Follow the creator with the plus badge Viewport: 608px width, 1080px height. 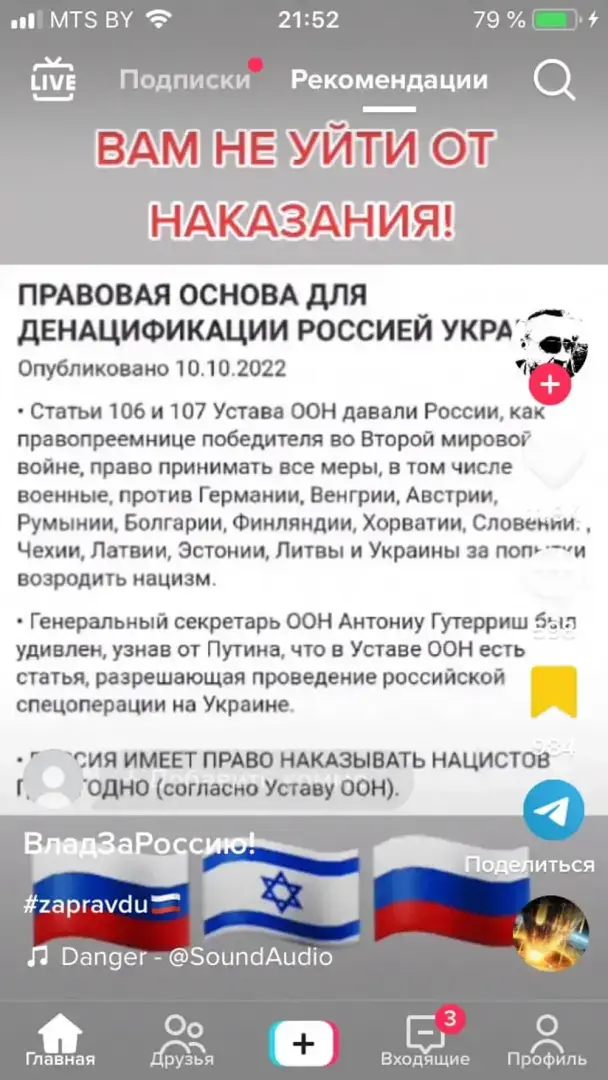click(x=550, y=384)
